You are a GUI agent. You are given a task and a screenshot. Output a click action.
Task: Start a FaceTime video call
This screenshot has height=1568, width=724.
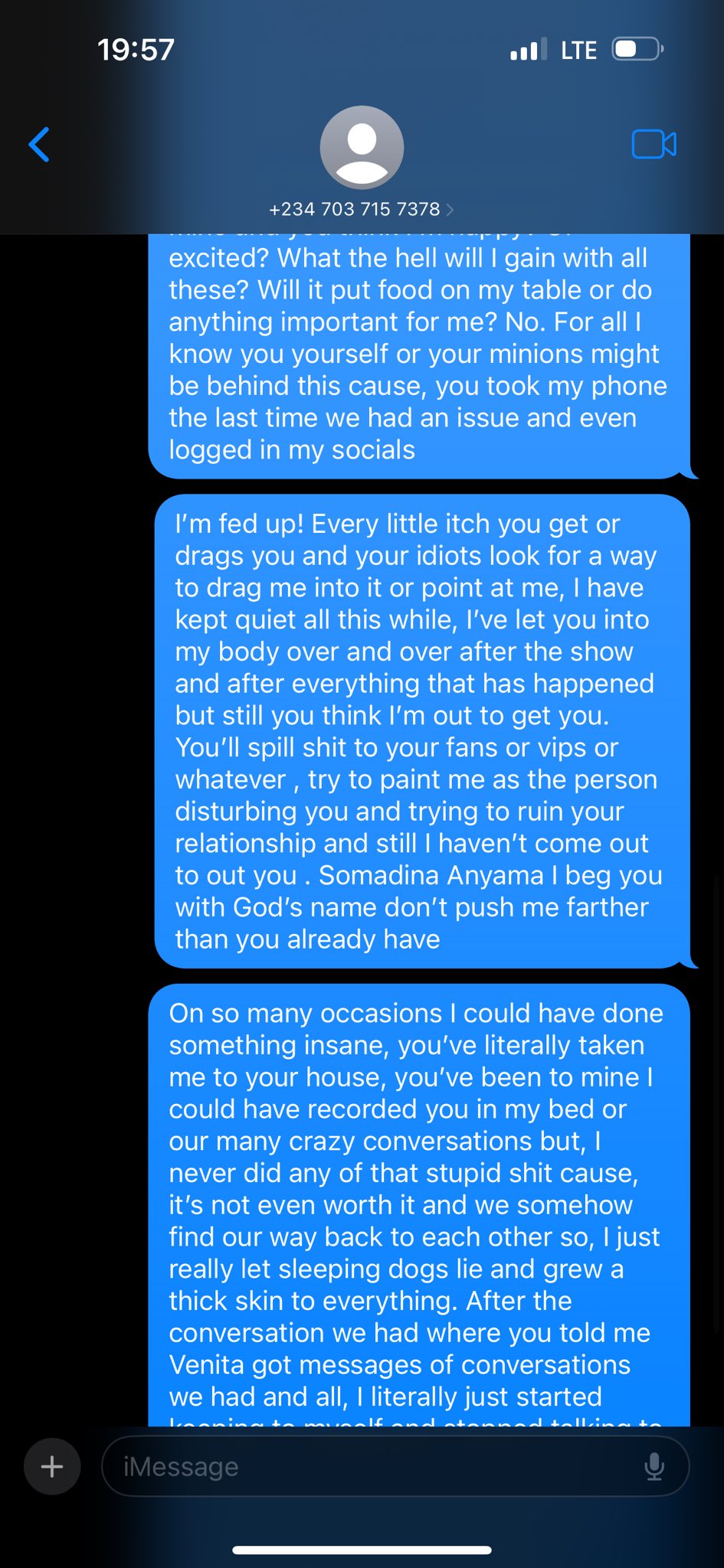(654, 145)
